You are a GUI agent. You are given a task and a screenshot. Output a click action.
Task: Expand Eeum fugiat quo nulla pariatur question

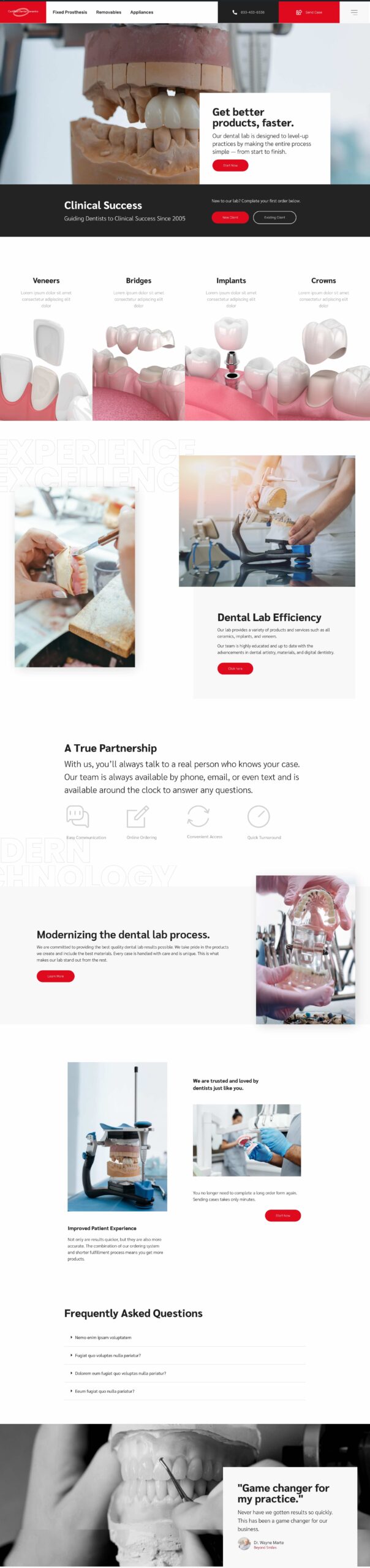point(105,1391)
